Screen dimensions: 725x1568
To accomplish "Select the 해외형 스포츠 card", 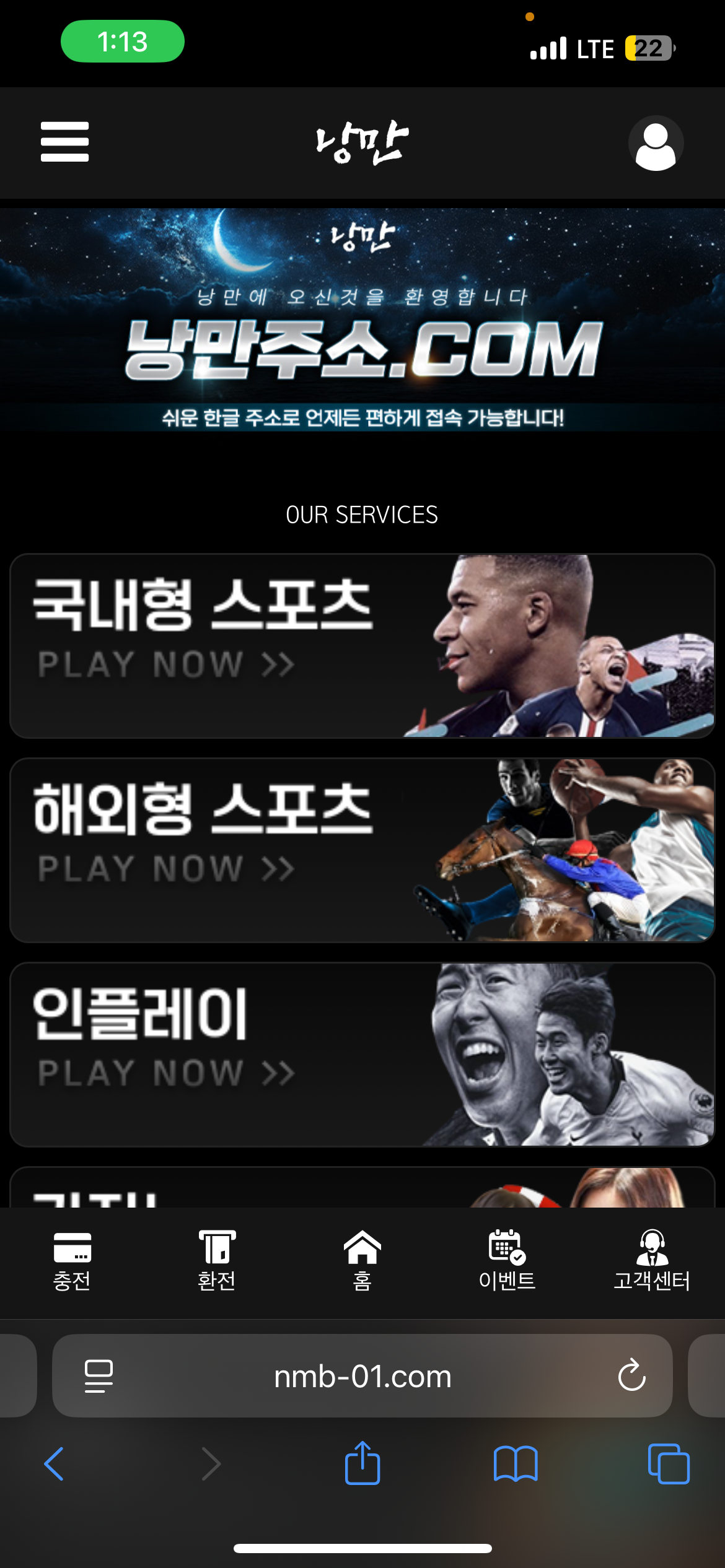I will [x=362, y=850].
